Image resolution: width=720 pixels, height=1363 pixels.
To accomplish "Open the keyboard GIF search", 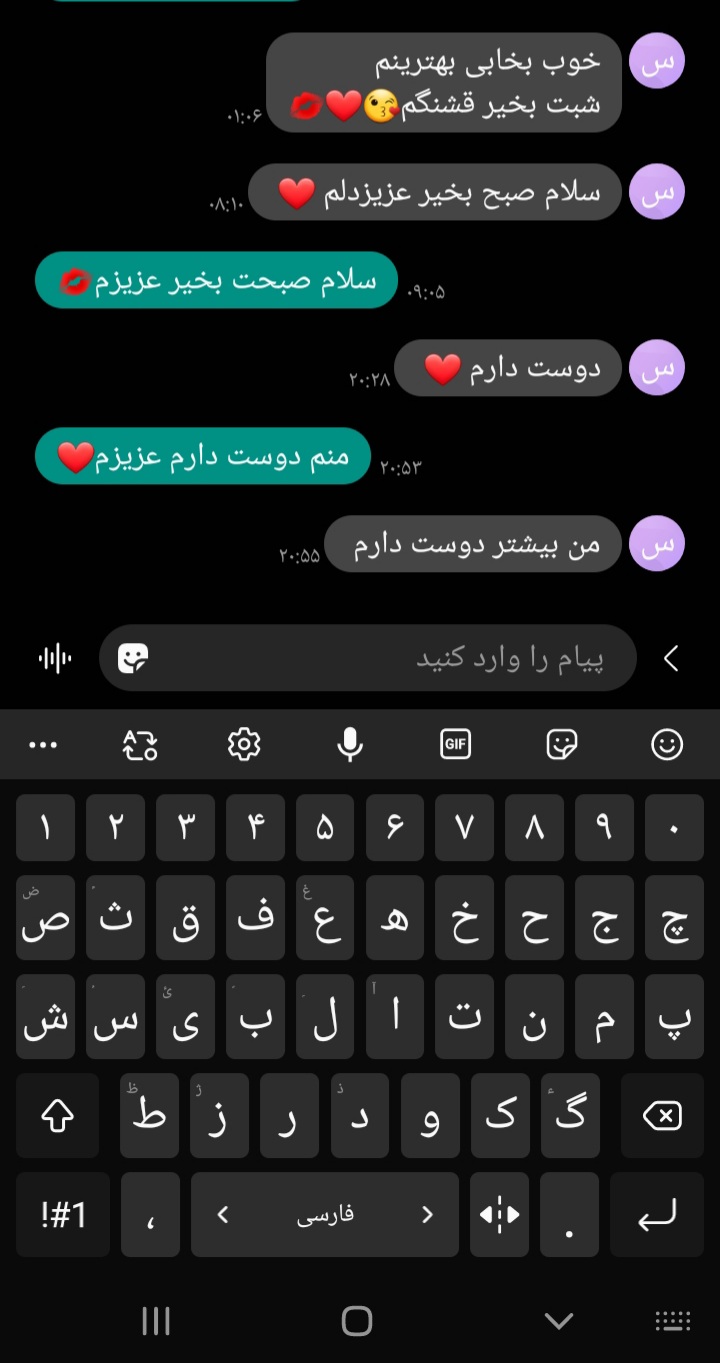I will pos(455,744).
